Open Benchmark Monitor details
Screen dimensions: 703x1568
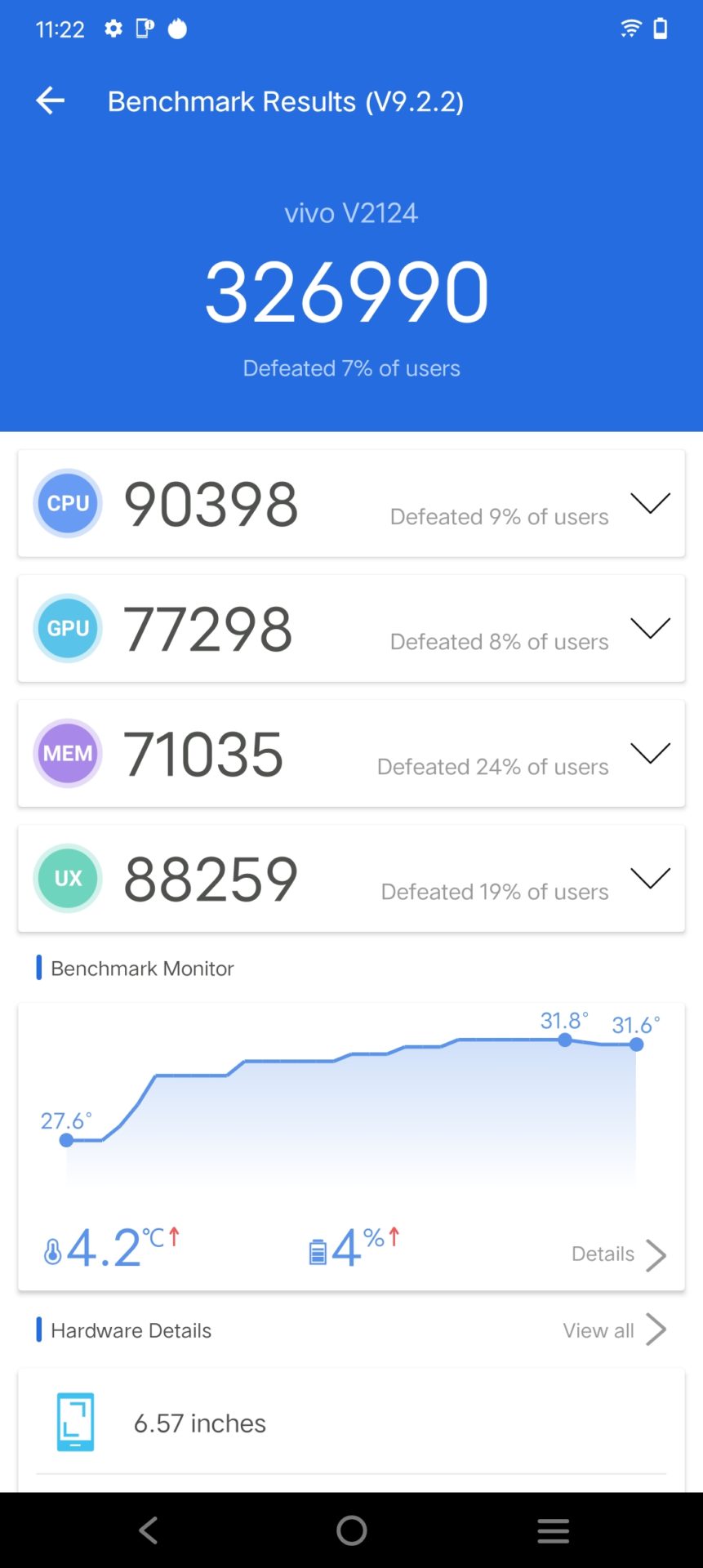pyautogui.click(x=618, y=1254)
